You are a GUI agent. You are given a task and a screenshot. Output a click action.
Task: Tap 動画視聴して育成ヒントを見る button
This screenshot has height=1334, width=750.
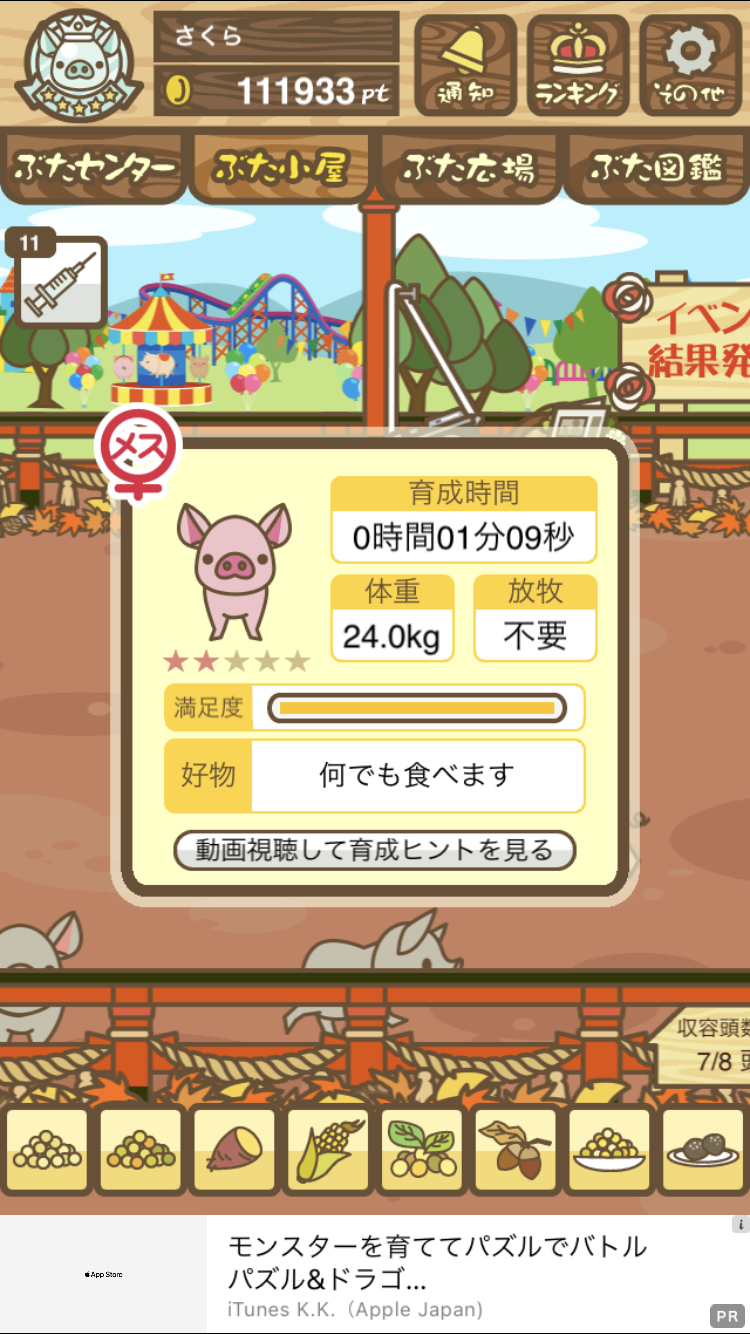pyautogui.click(x=375, y=851)
